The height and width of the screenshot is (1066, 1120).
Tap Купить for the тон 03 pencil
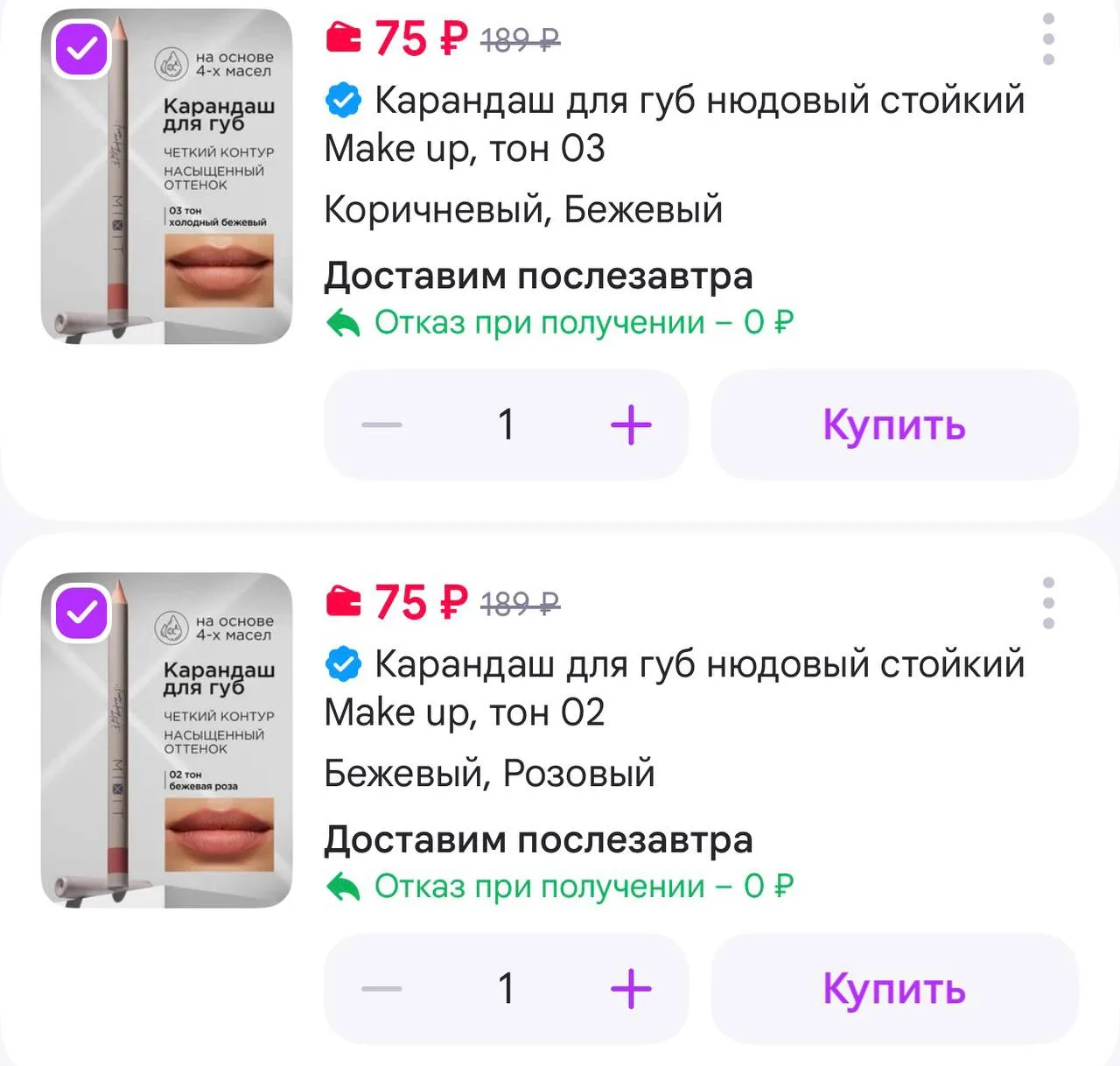pos(894,425)
